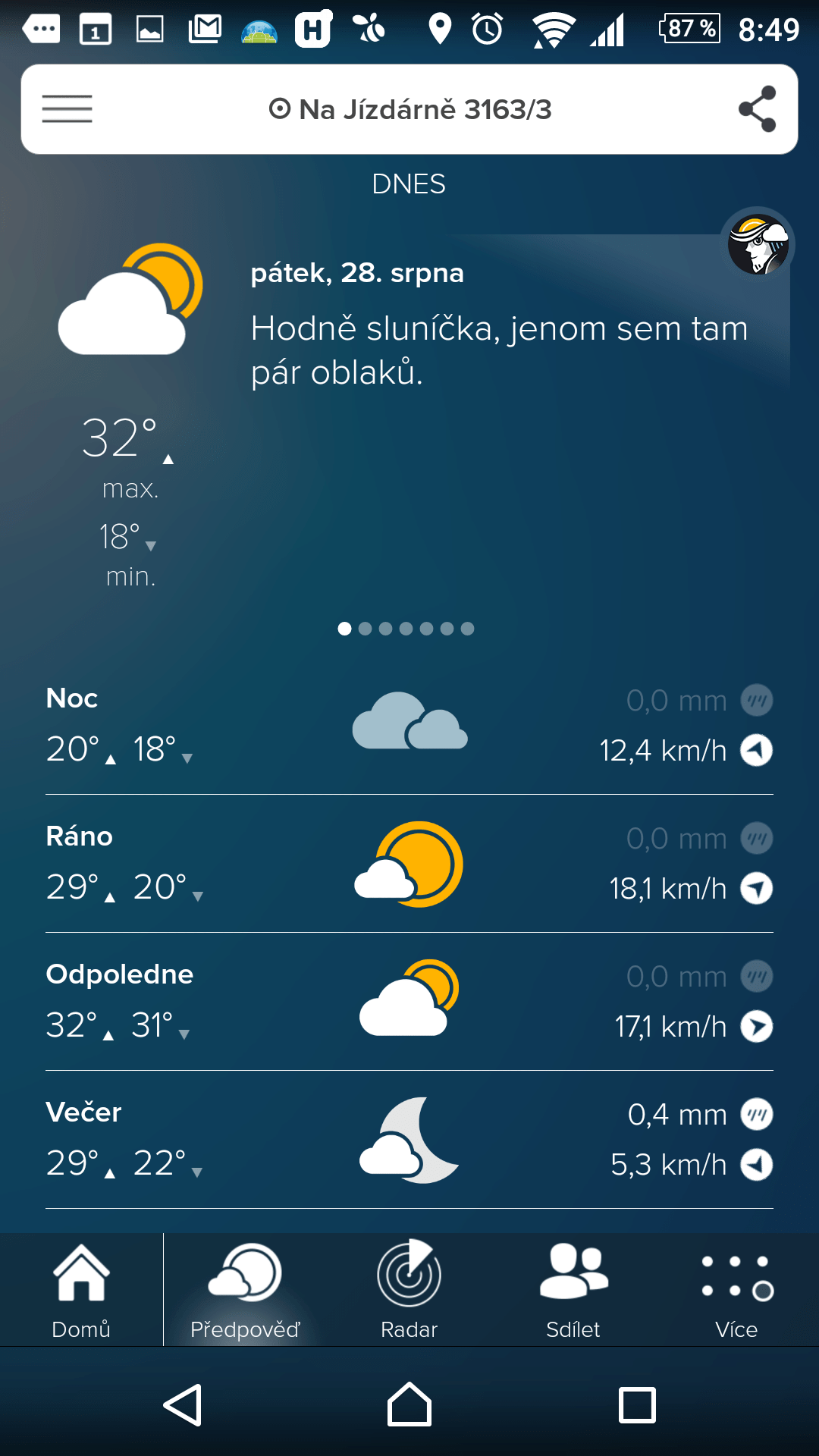
Task: Select the Sdílet tab
Action: tap(573, 1291)
